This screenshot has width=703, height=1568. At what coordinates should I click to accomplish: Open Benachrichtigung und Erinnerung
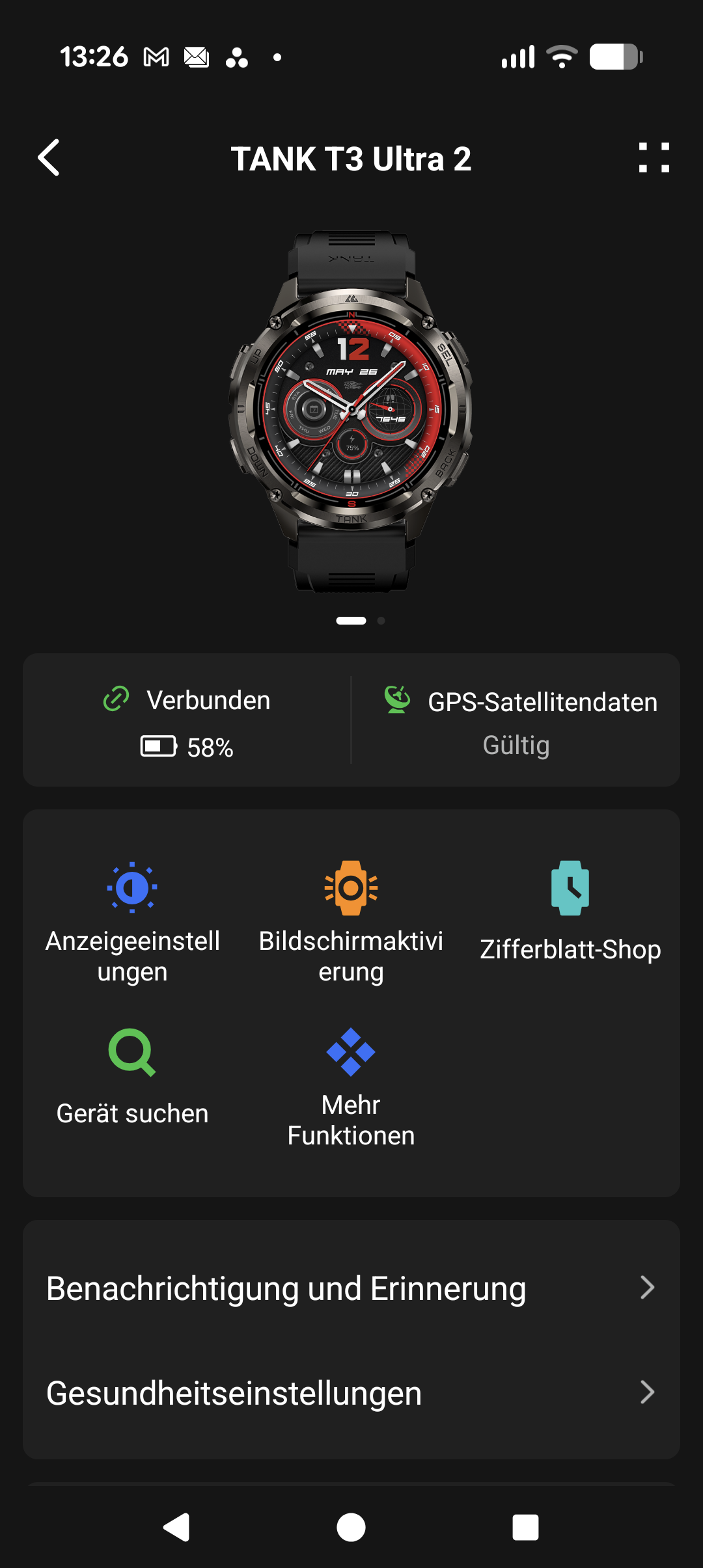click(351, 1288)
